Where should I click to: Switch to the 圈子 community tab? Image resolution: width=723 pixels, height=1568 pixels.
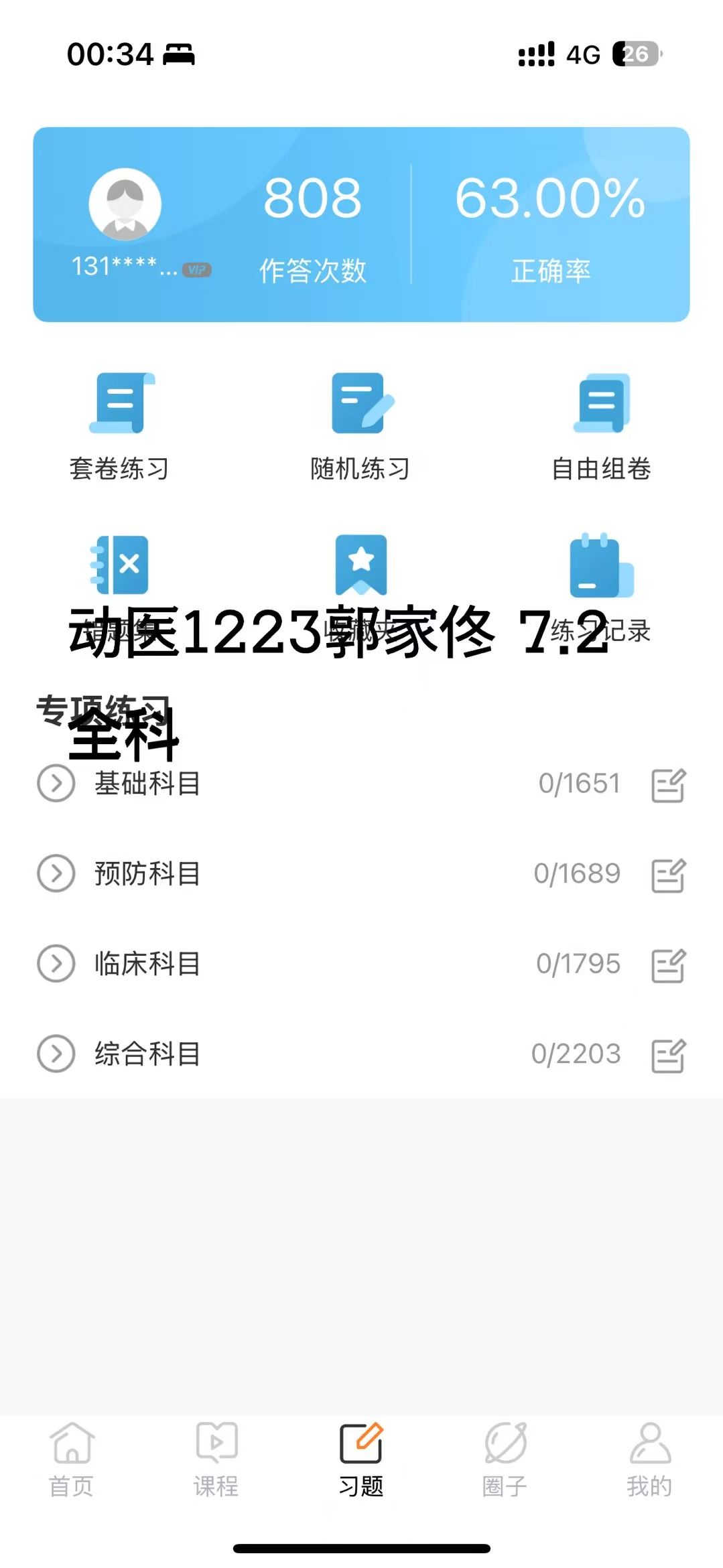pyautogui.click(x=505, y=1460)
